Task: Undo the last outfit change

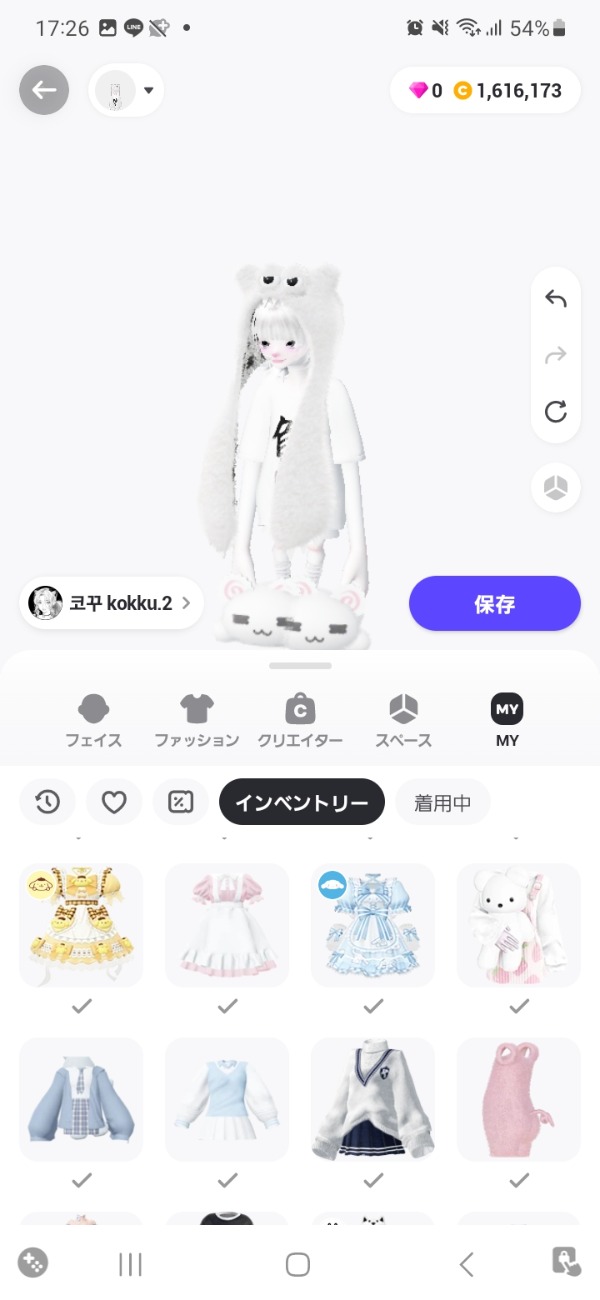Action: [x=556, y=299]
